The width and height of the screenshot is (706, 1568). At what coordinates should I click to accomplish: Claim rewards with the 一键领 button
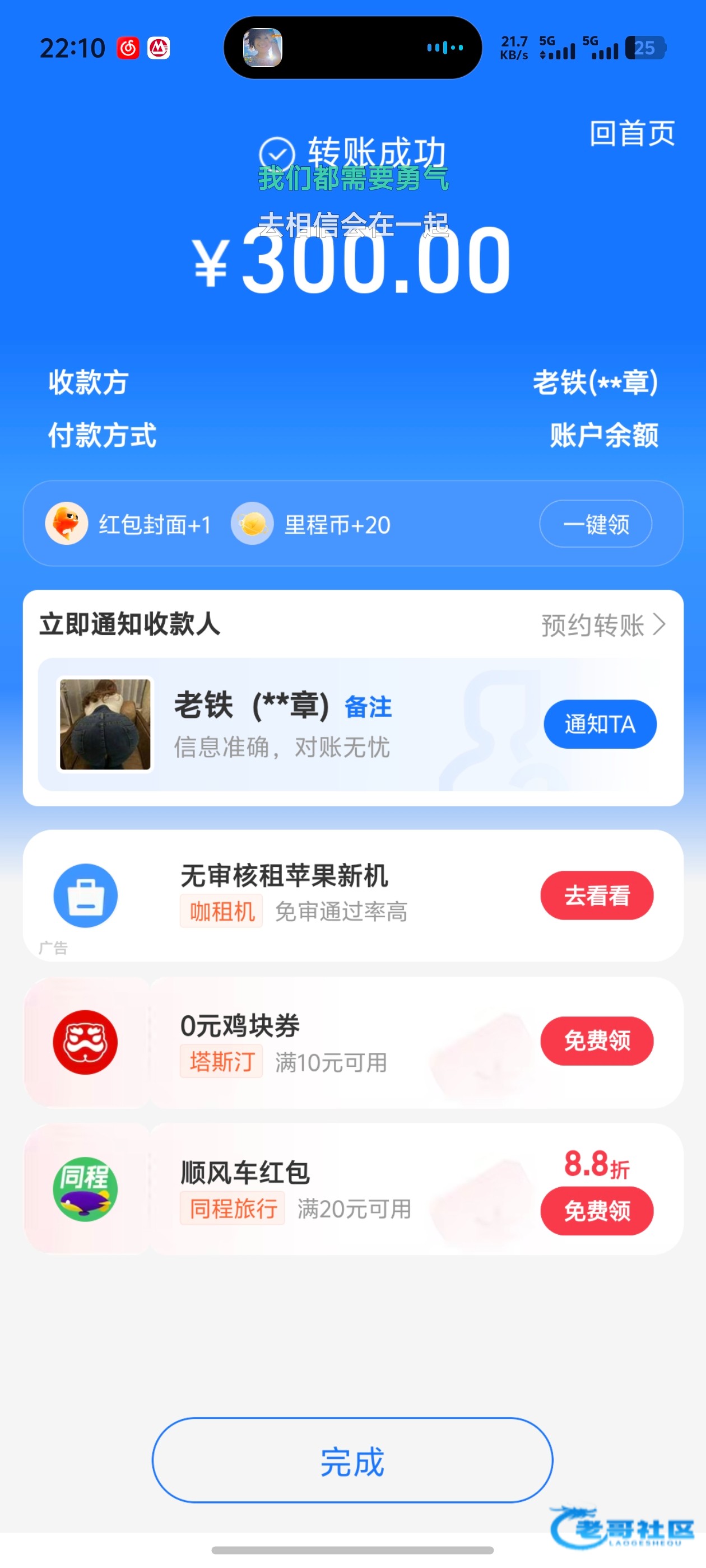point(595,524)
